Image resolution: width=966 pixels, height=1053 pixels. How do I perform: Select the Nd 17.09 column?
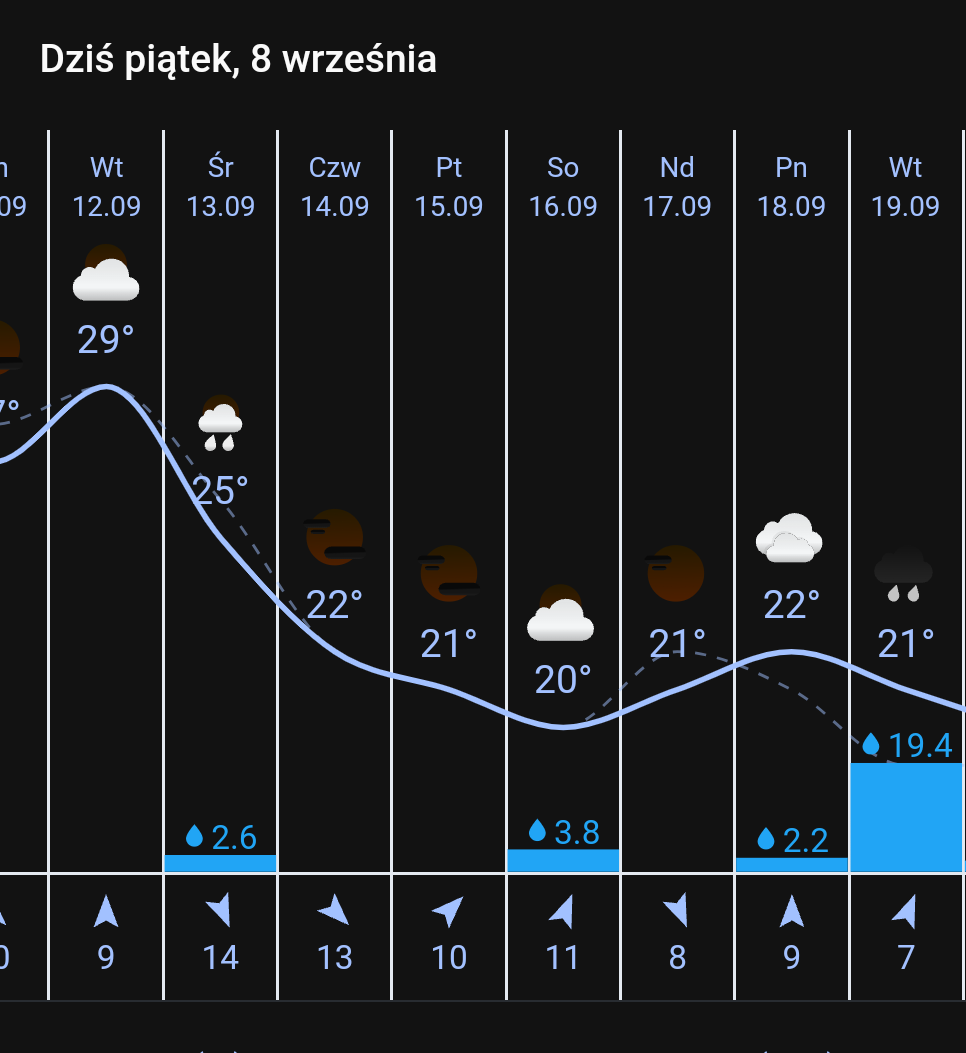677,186
